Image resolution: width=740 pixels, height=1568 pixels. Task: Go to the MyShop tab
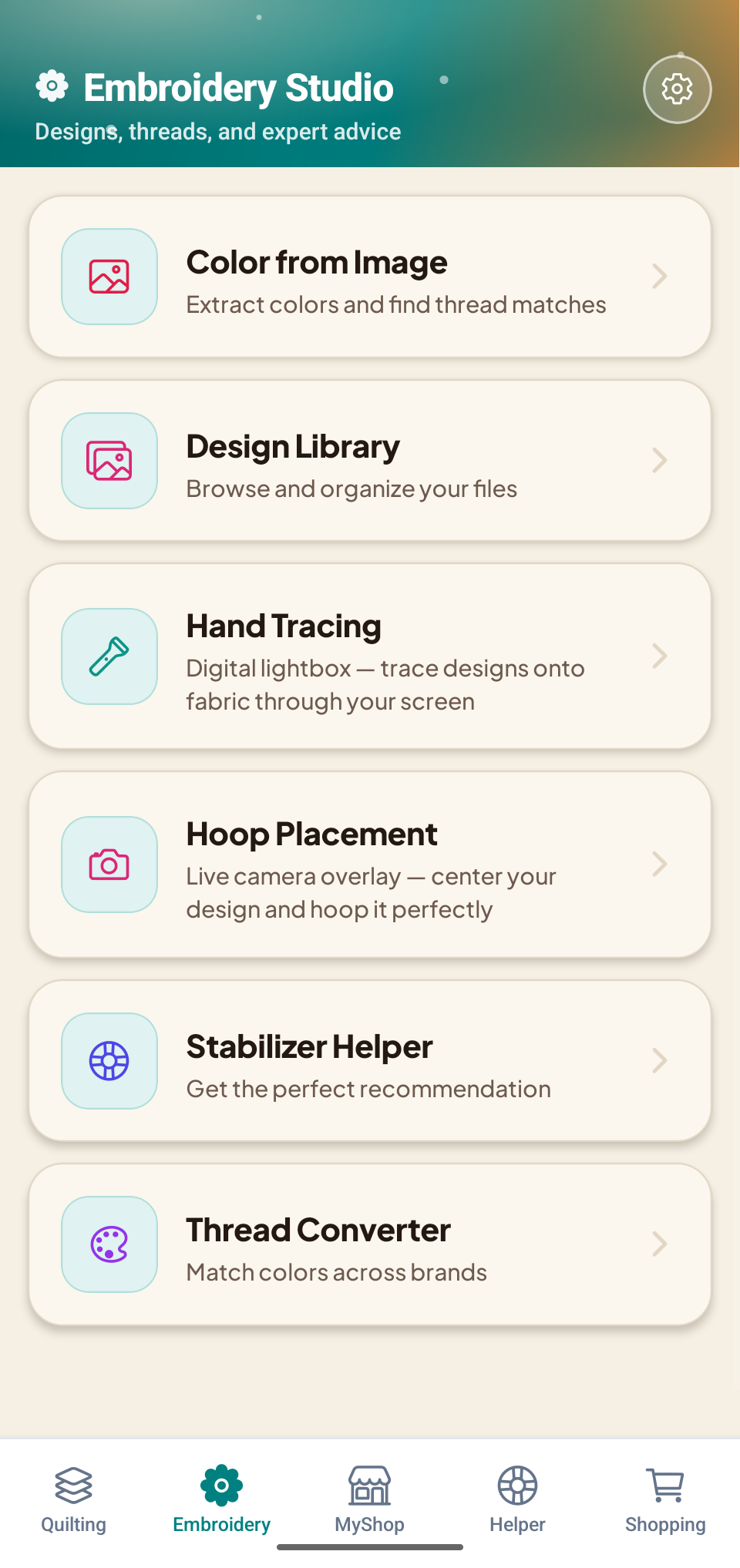370,1499
